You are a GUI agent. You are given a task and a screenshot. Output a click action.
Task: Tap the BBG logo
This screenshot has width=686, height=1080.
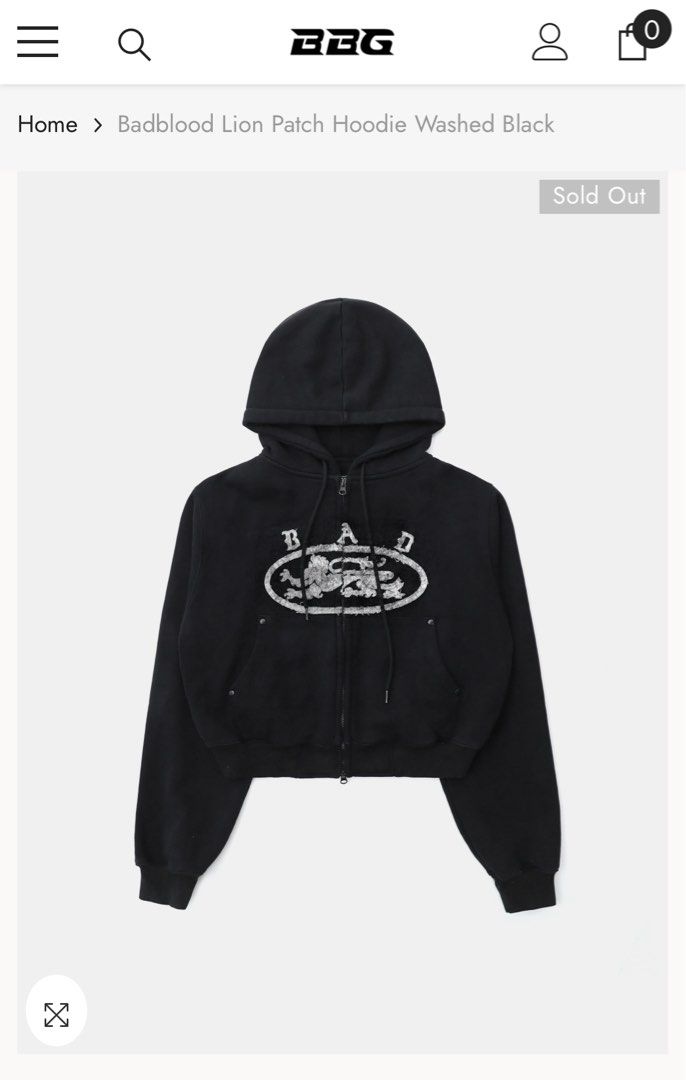coord(342,42)
